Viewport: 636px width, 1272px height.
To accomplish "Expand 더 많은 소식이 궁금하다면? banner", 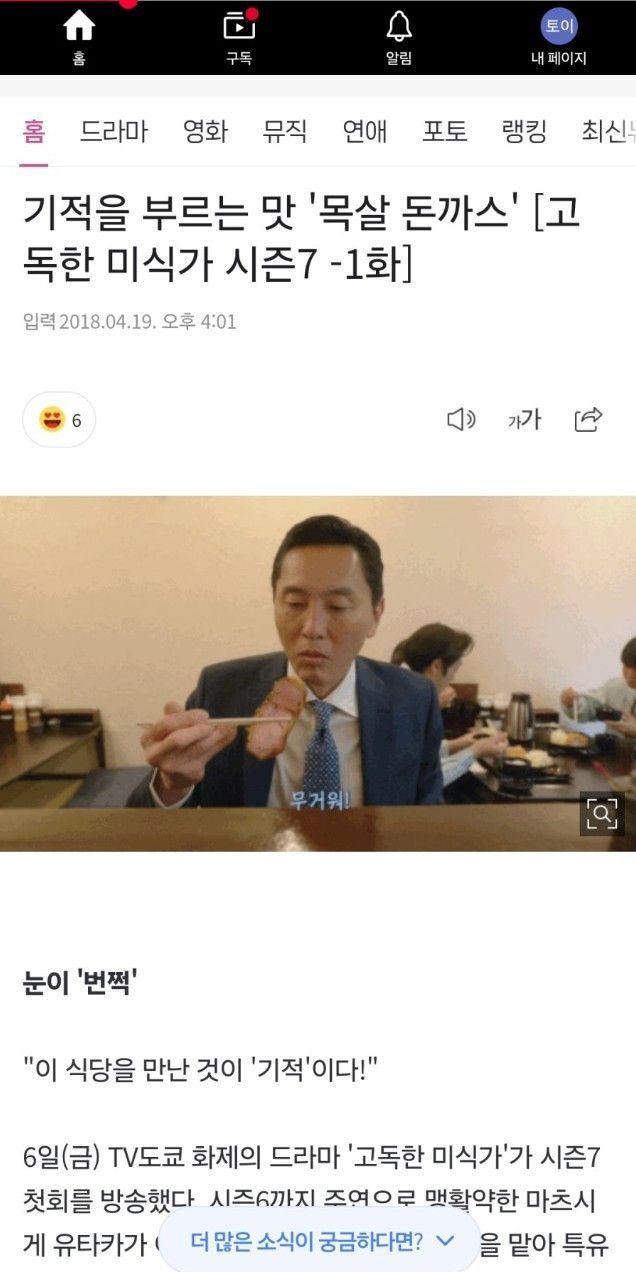I will [320, 1241].
